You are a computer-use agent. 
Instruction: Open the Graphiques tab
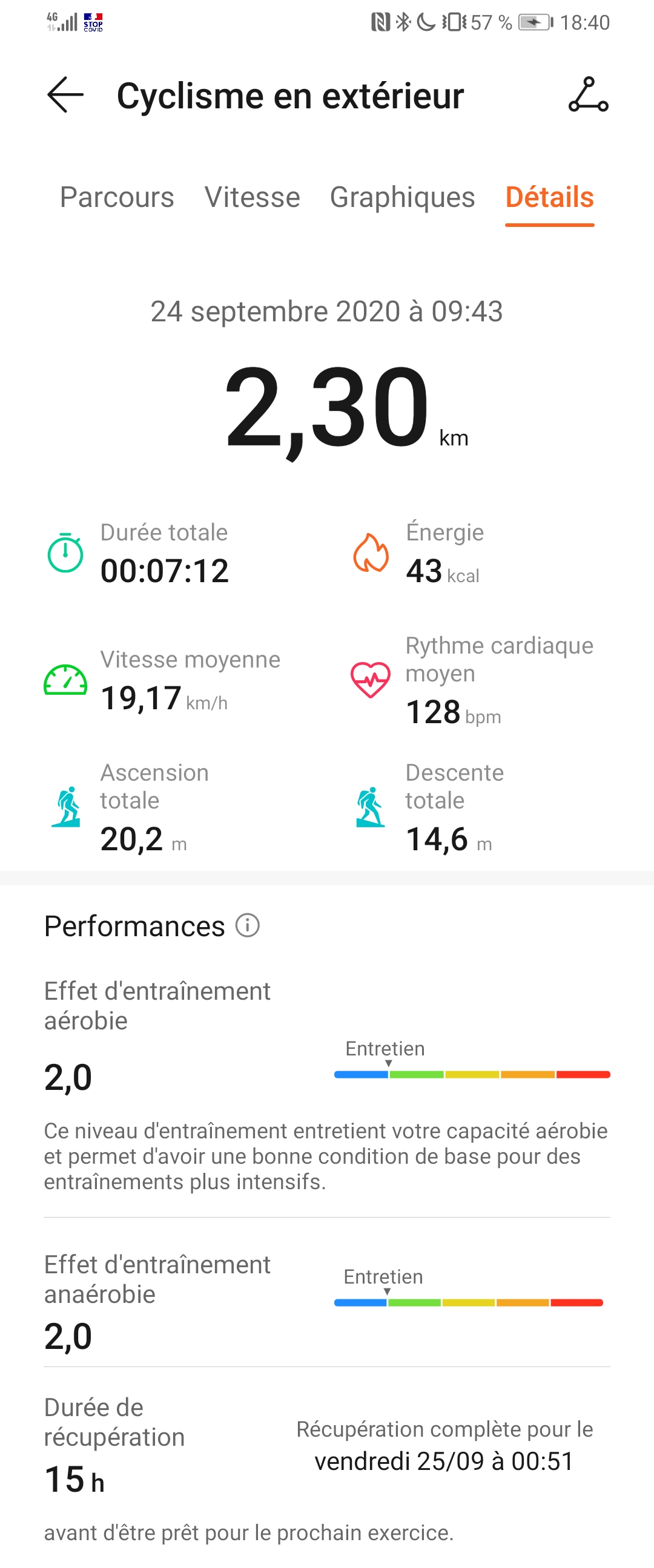pos(402,197)
